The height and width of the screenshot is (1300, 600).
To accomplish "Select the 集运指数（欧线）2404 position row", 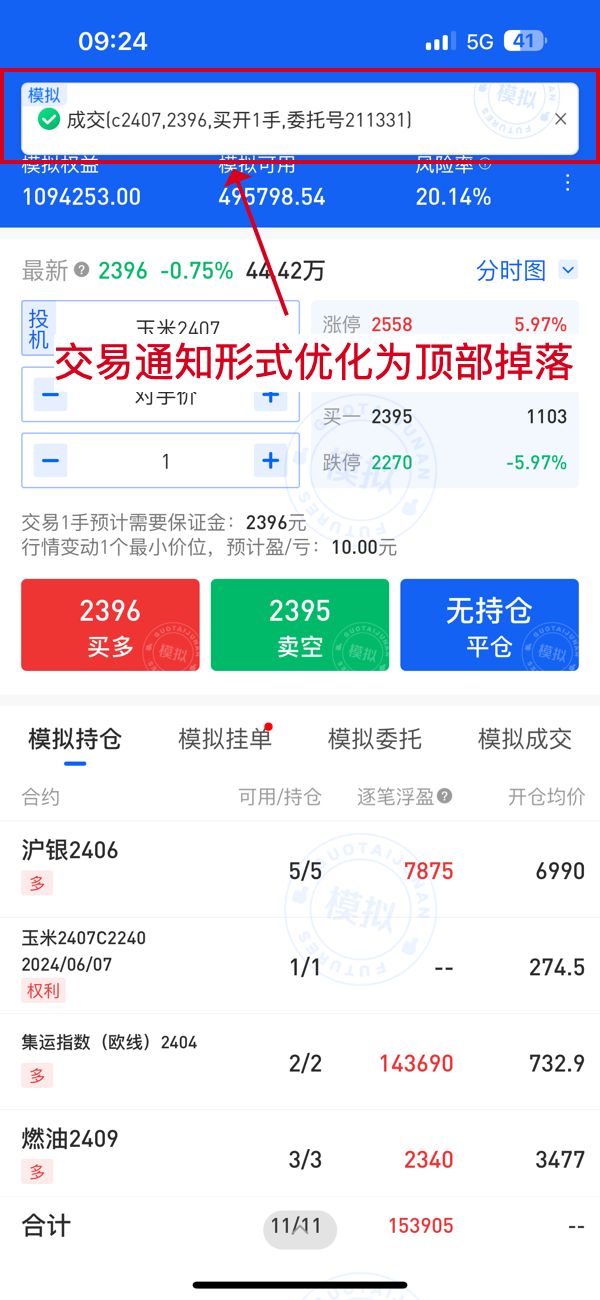I will click(x=300, y=1060).
